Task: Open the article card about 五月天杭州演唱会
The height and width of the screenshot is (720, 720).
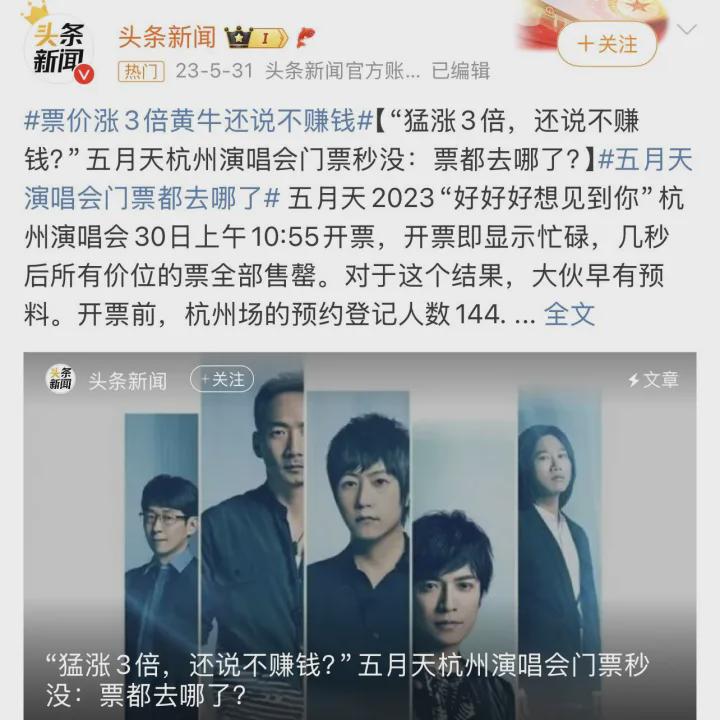Action: (360, 540)
